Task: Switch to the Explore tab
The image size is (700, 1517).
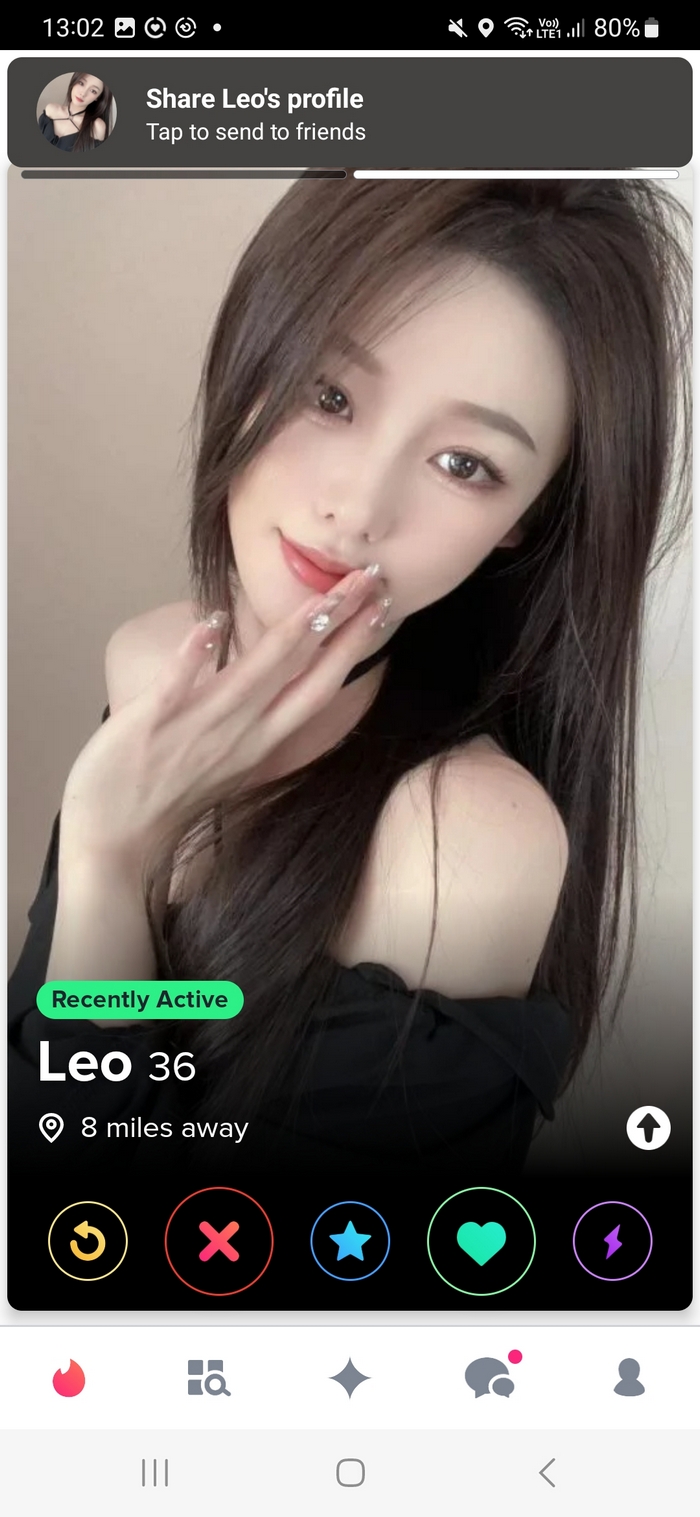Action: click(x=209, y=1377)
